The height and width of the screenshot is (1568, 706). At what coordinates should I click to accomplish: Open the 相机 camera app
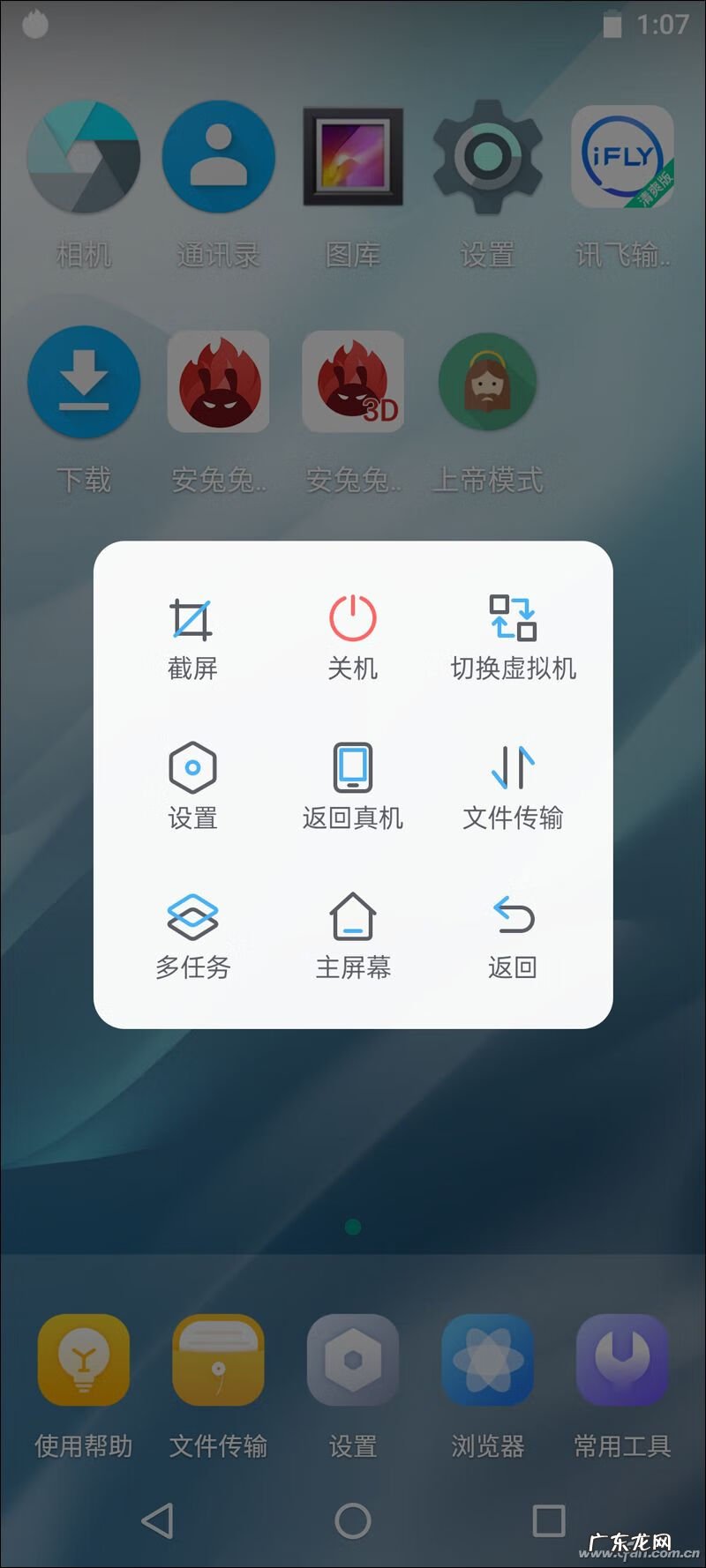coord(85,156)
